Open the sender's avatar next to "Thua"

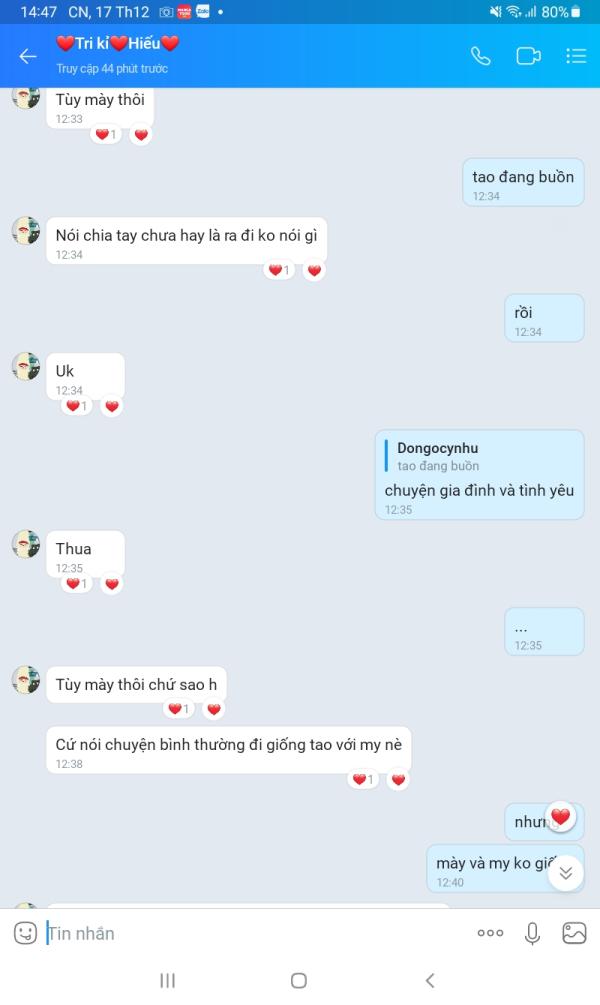26,544
